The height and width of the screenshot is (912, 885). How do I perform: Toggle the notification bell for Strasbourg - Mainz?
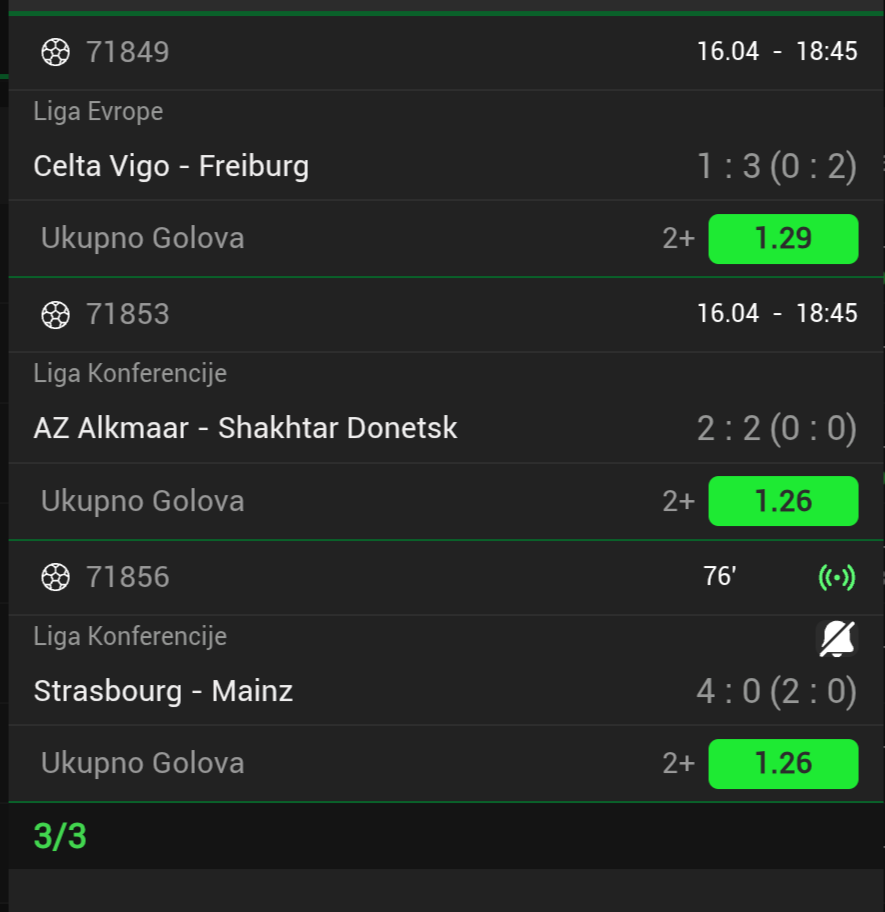pos(837,638)
